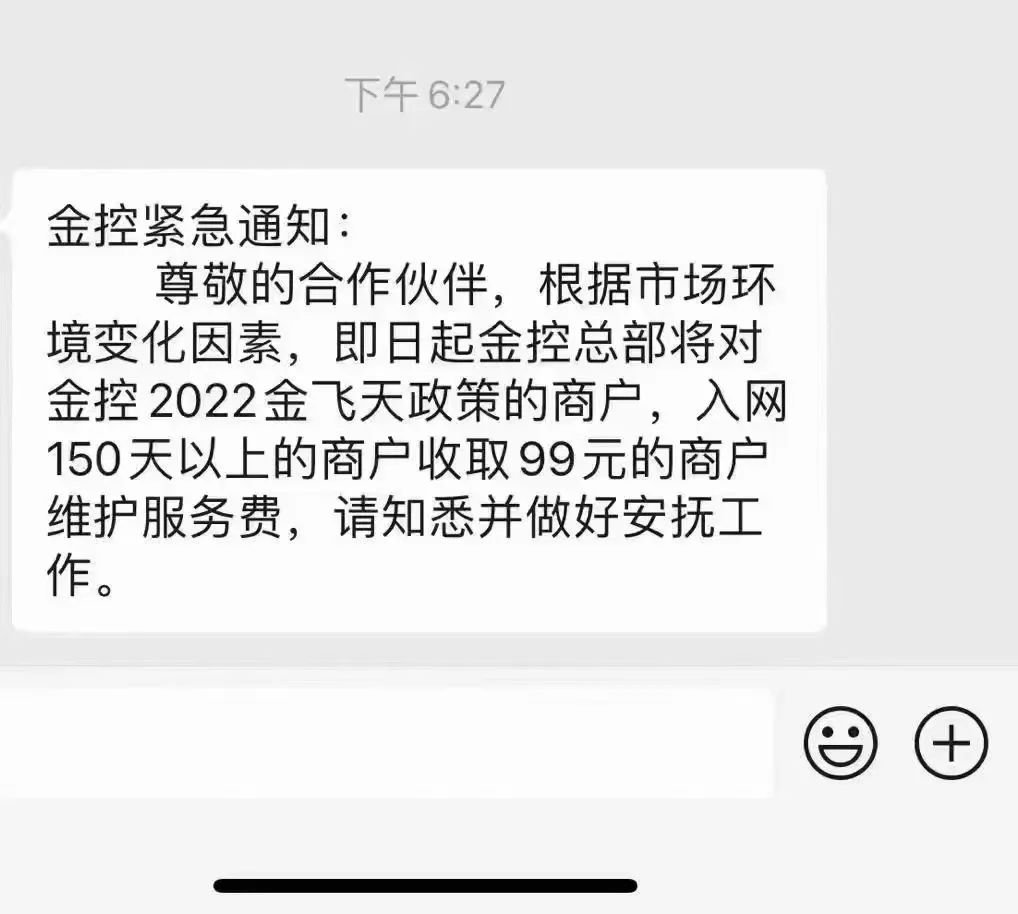Open the plus attachments menu
Screen dimensions: 1018x914
(x=951, y=743)
